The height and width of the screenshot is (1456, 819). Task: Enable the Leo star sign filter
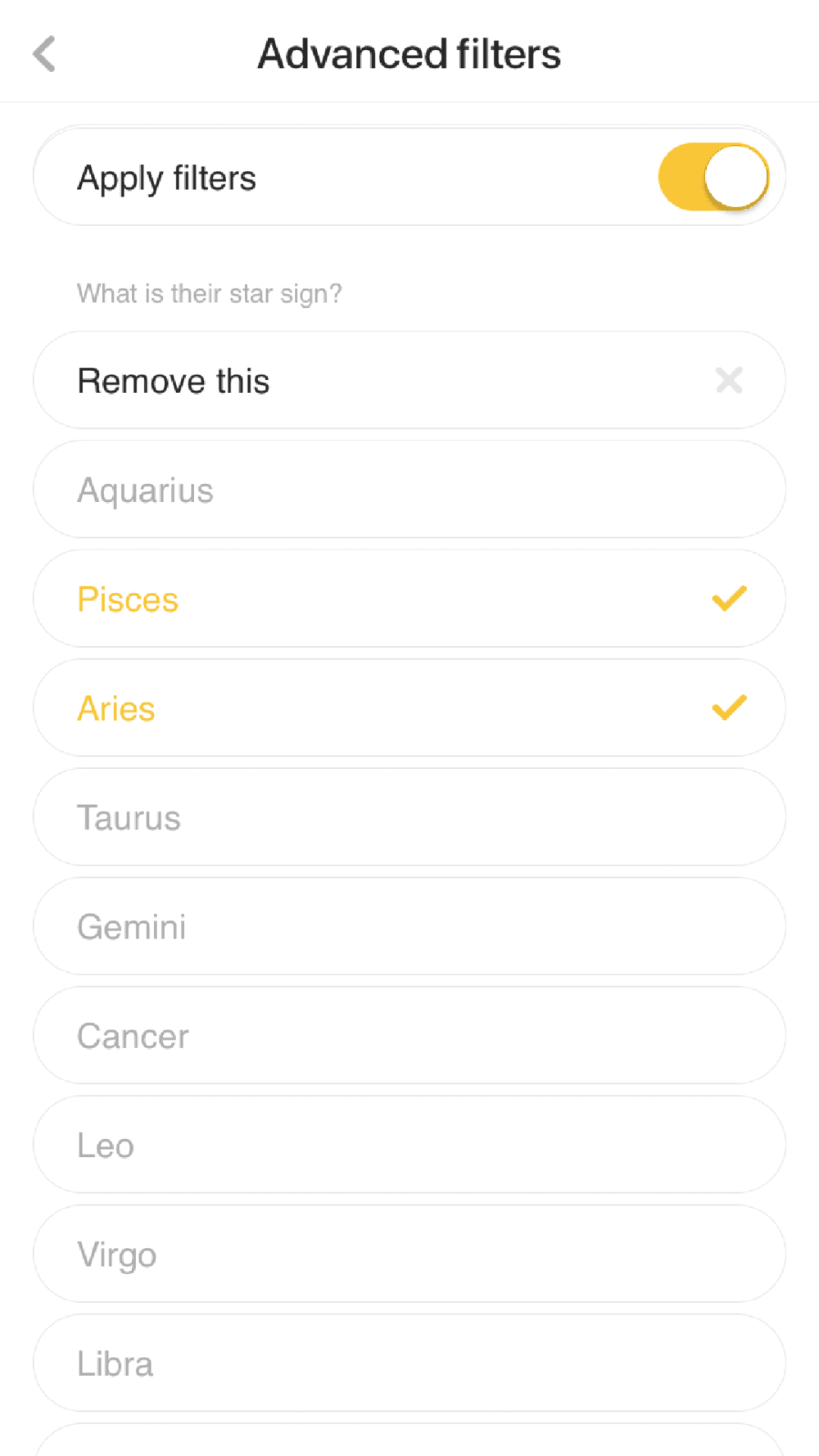click(x=409, y=1145)
